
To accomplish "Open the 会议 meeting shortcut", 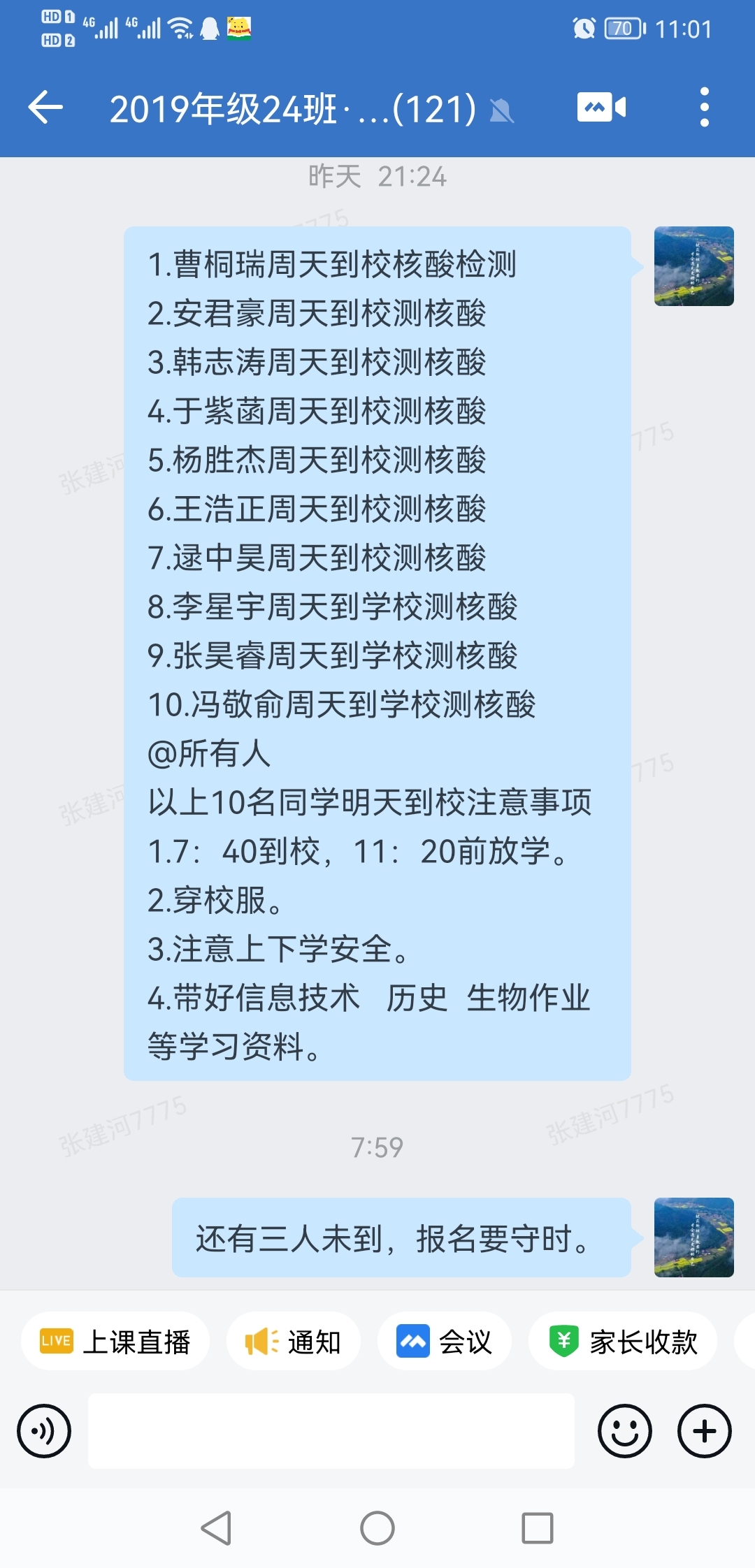I will click(444, 1341).
